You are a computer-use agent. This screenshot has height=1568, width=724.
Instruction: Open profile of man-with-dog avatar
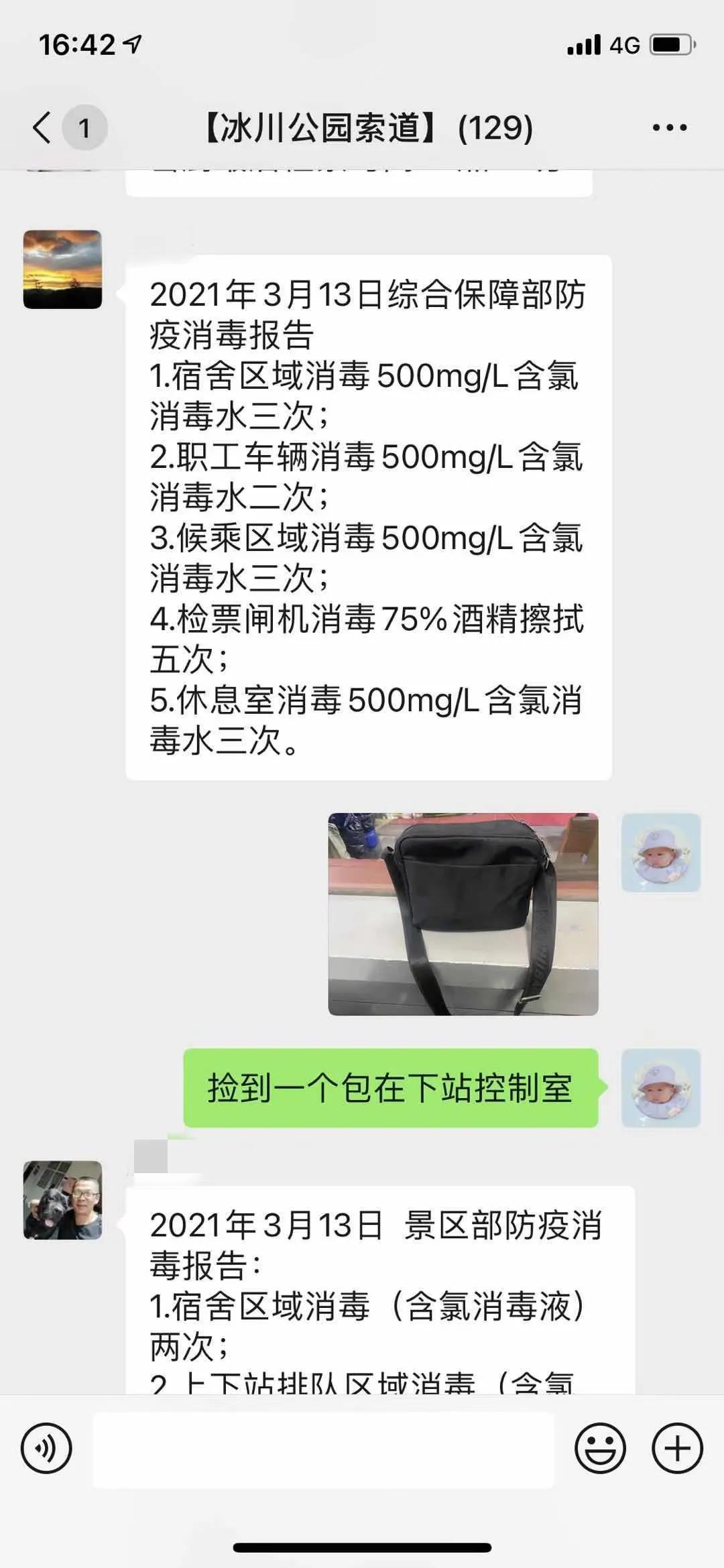(62, 1200)
